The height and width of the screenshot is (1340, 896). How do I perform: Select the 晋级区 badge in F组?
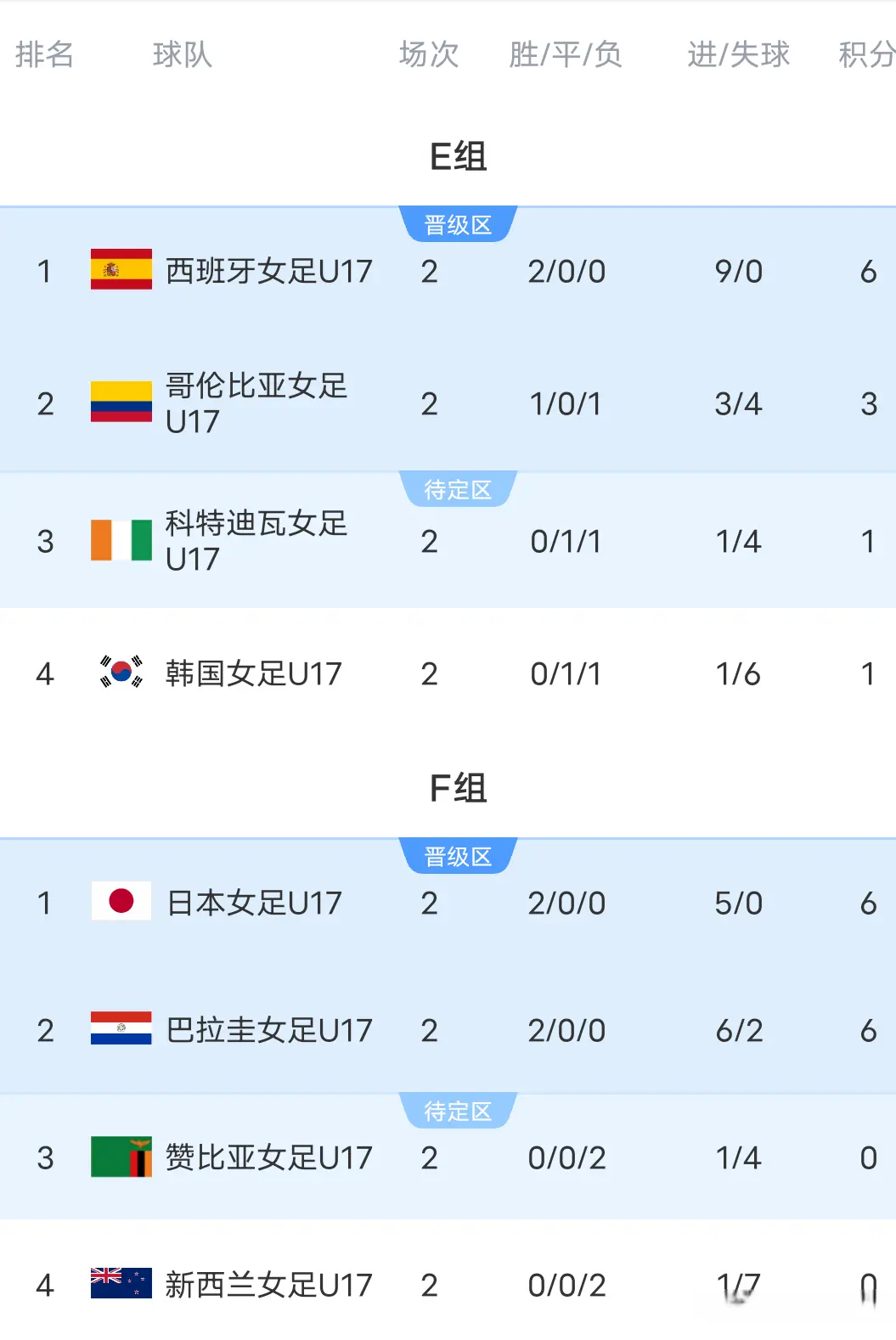[x=458, y=856]
